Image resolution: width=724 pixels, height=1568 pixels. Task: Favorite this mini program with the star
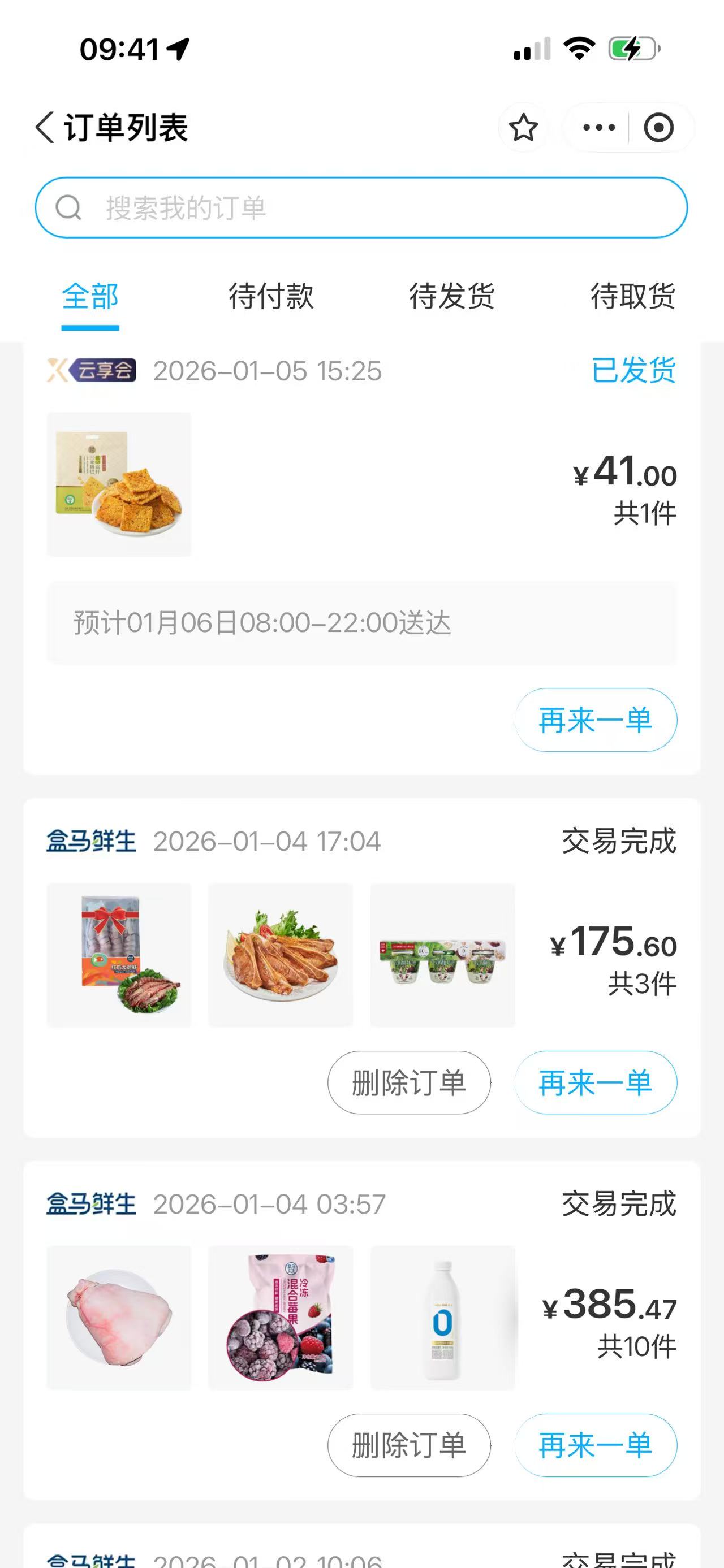(523, 128)
